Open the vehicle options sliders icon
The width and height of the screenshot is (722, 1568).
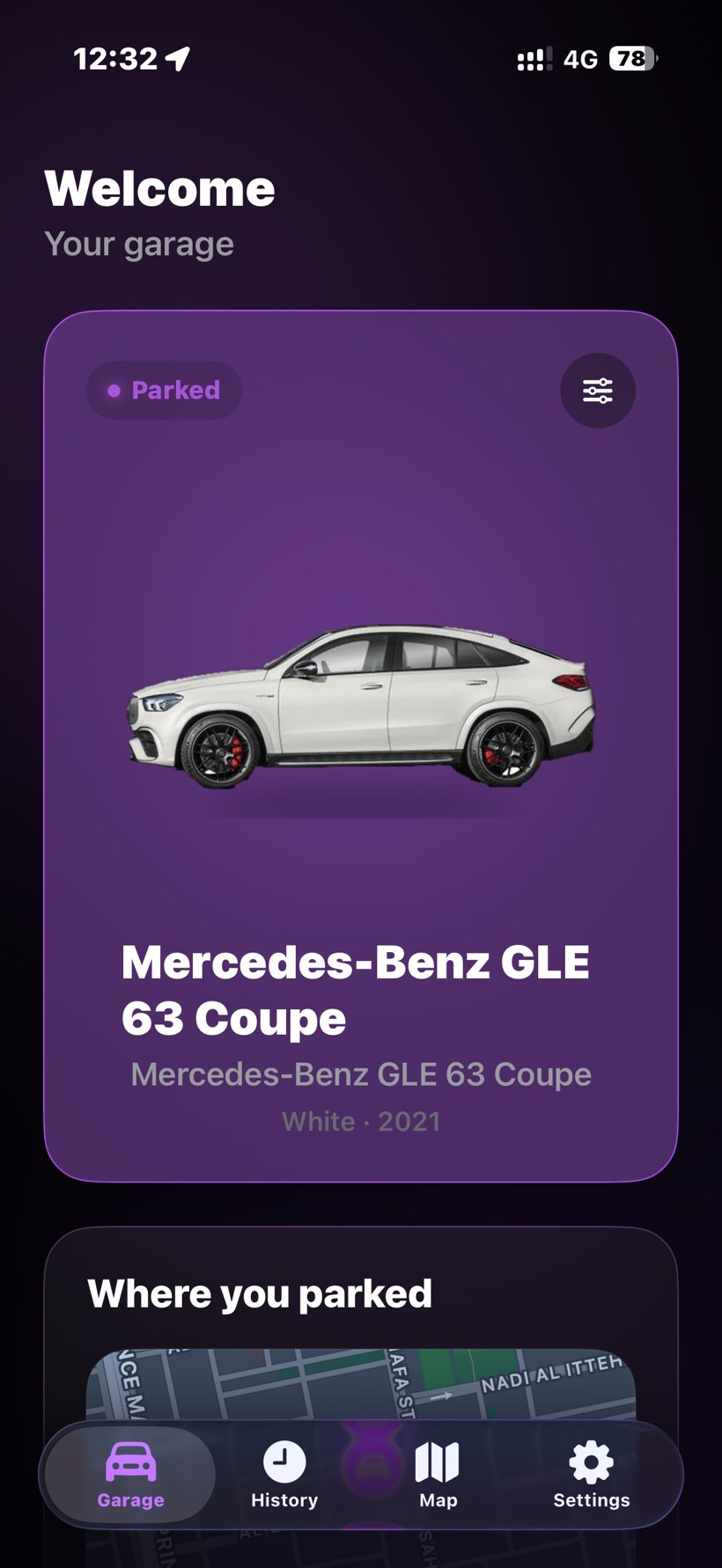(x=598, y=391)
